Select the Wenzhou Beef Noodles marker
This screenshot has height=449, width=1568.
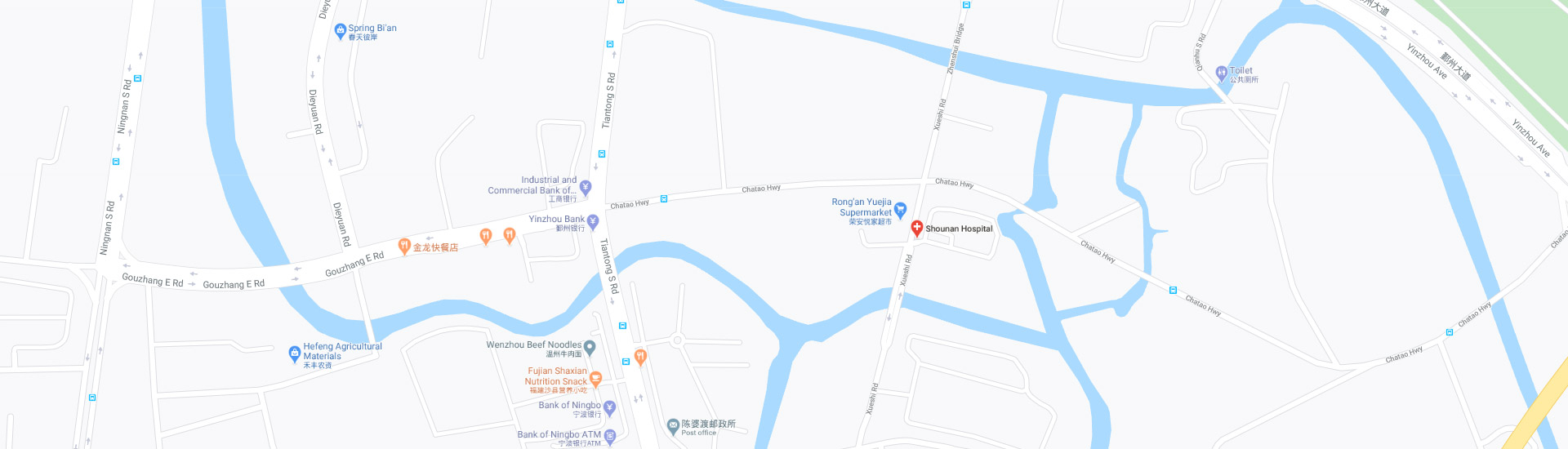tap(590, 347)
